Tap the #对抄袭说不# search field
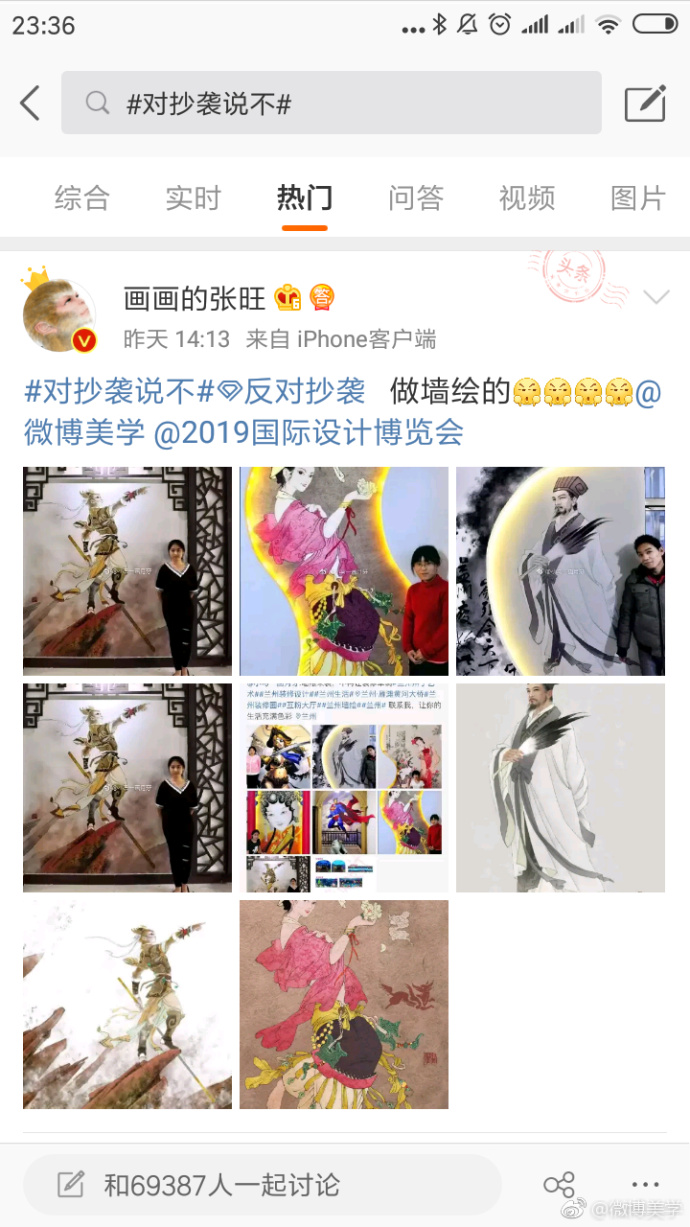 [331, 103]
